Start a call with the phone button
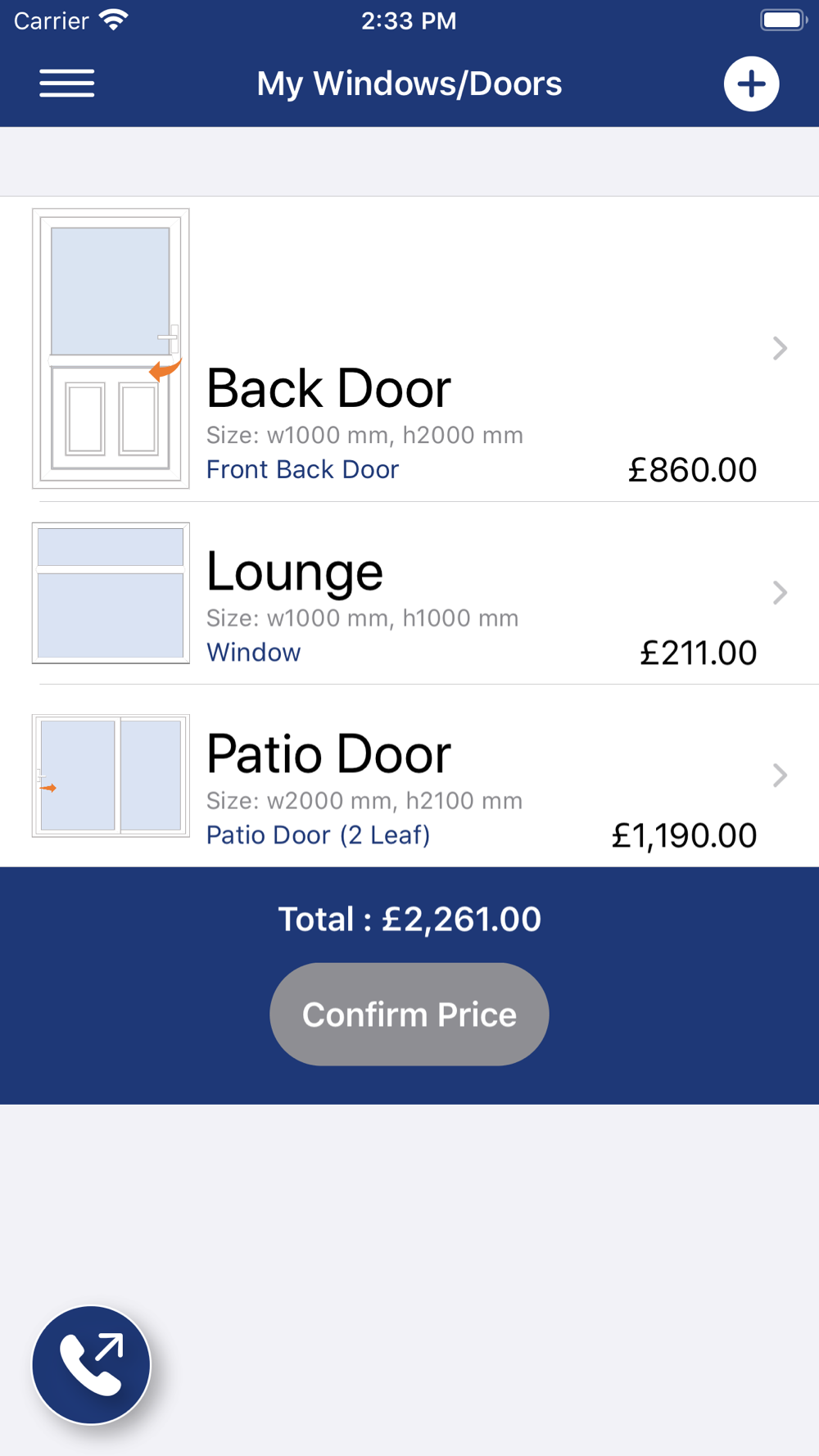 click(91, 1364)
